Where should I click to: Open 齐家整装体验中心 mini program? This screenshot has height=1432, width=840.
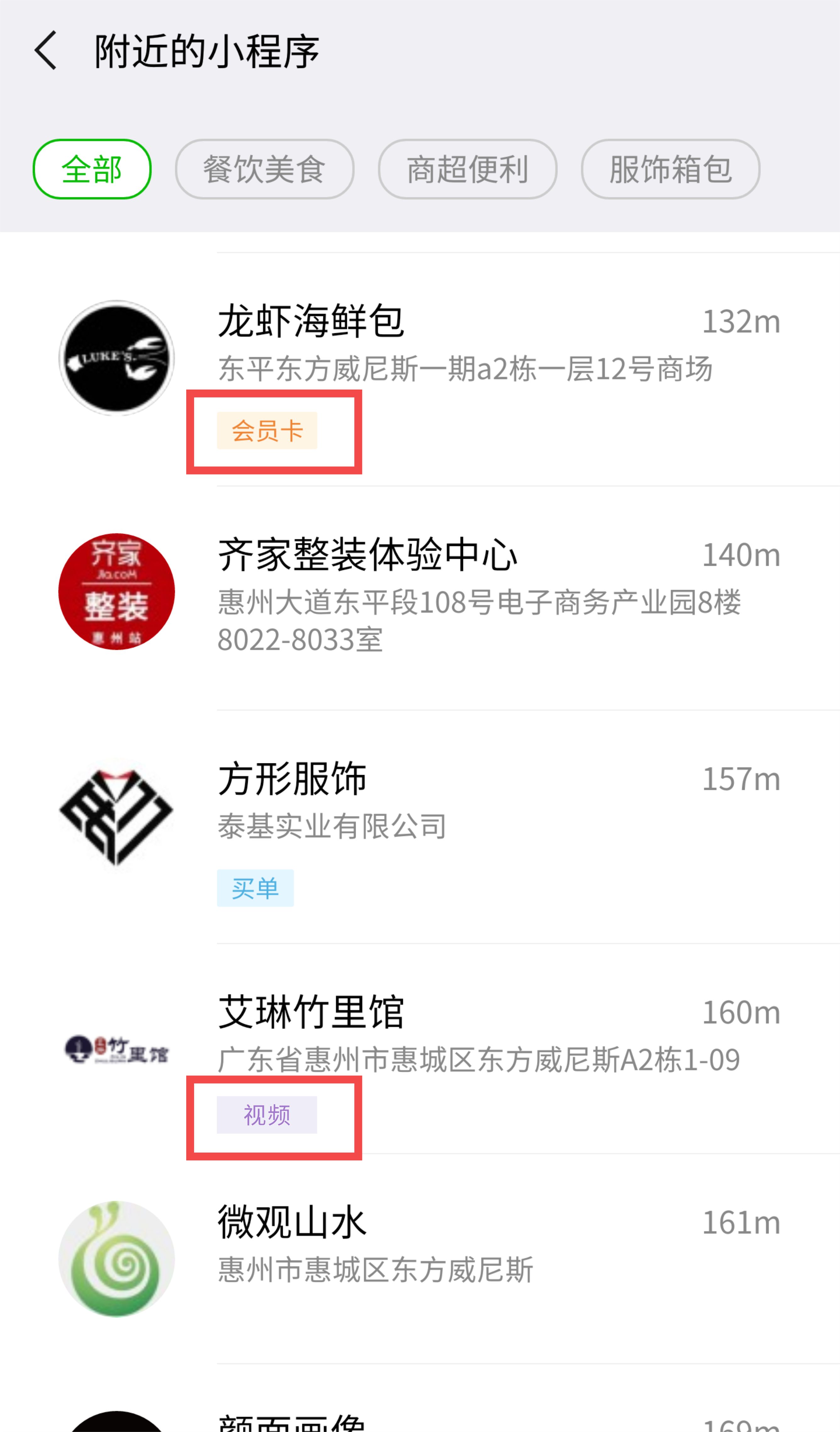pyautogui.click(x=420, y=598)
